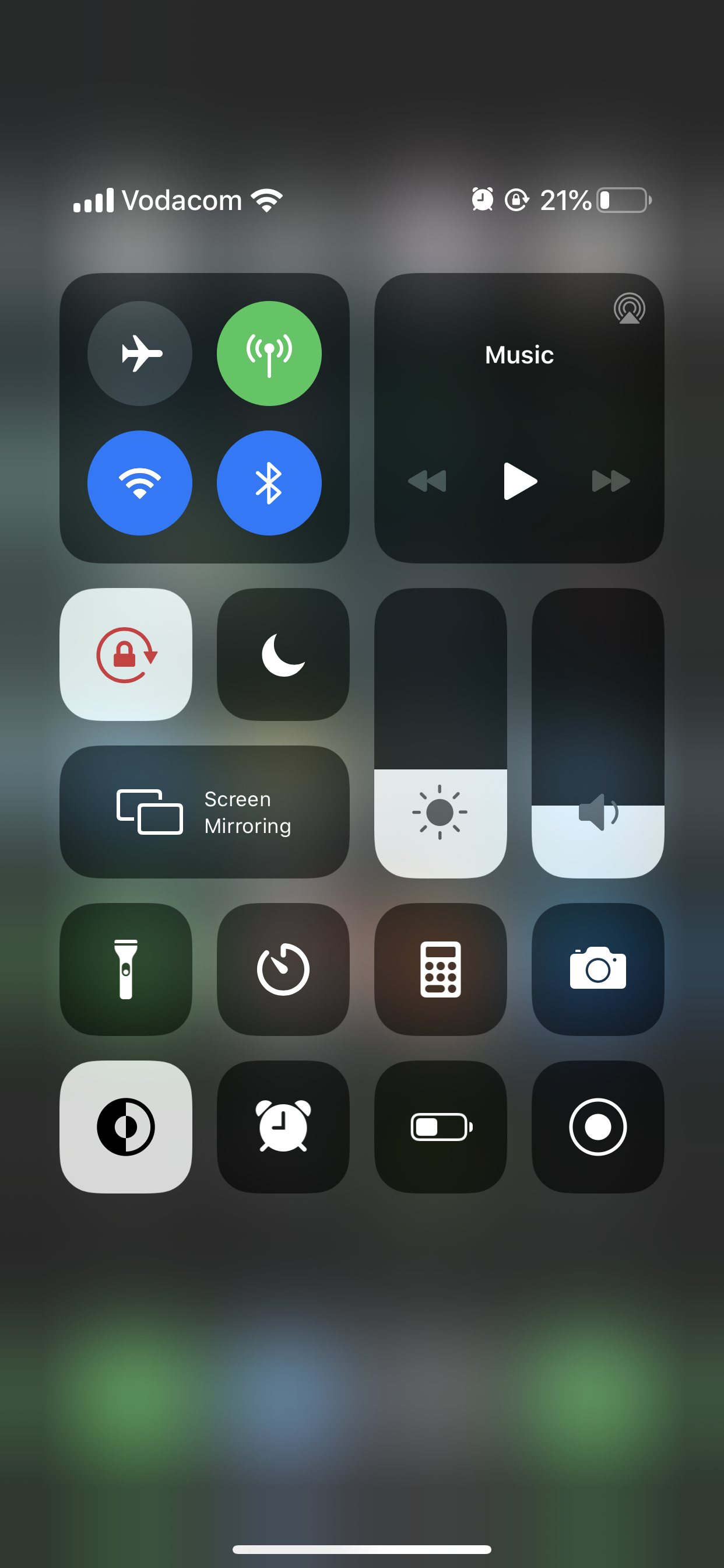724x1568 pixels.
Task: Tap the volume slider
Action: coord(598,733)
